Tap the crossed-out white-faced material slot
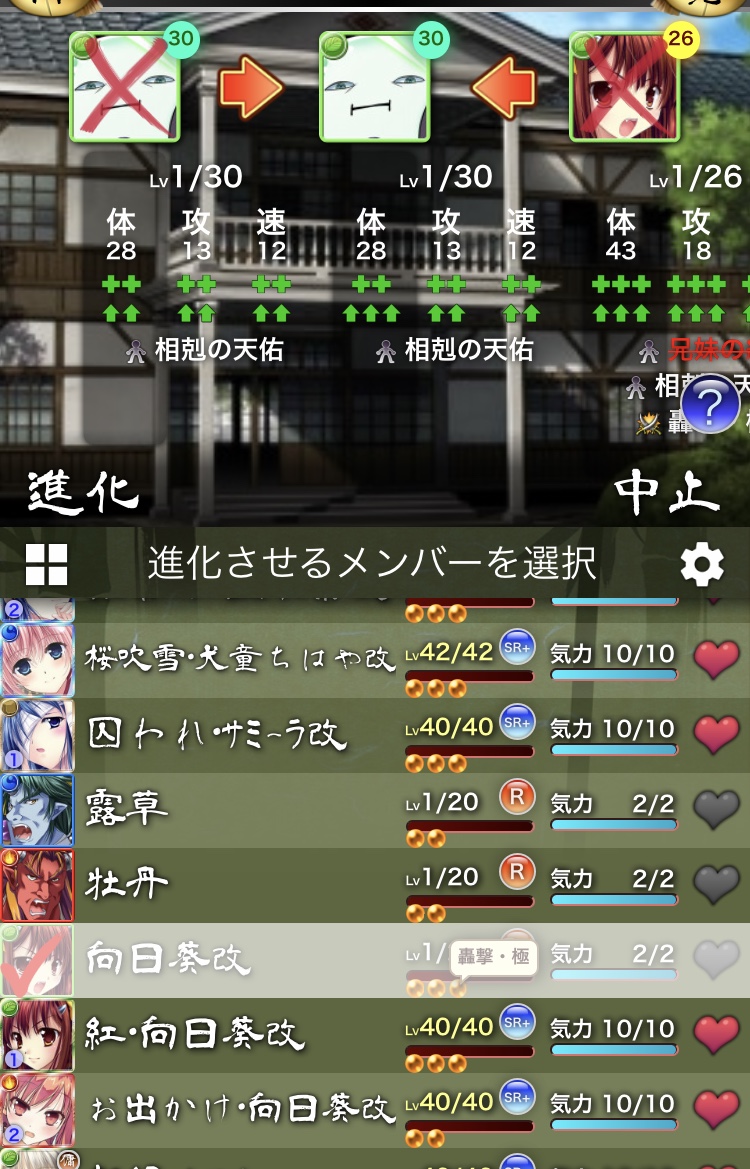Screen dimensions: 750x1169 (x=125, y=86)
